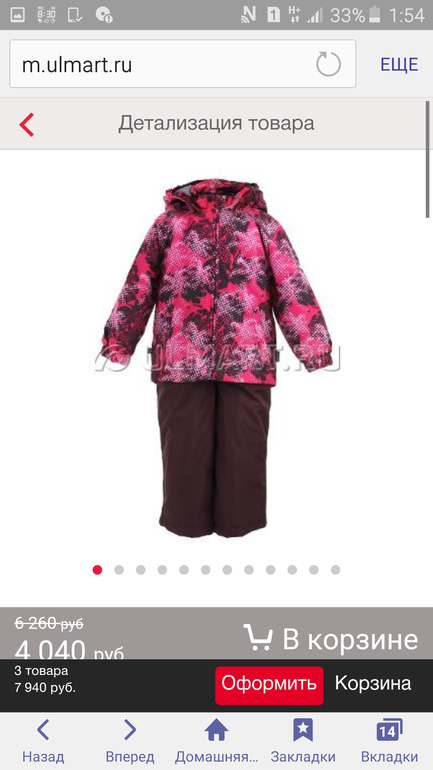Open the ЕЩЕ browser menu
This screenshot has height=770, width=433.
(x=399, y=64)
